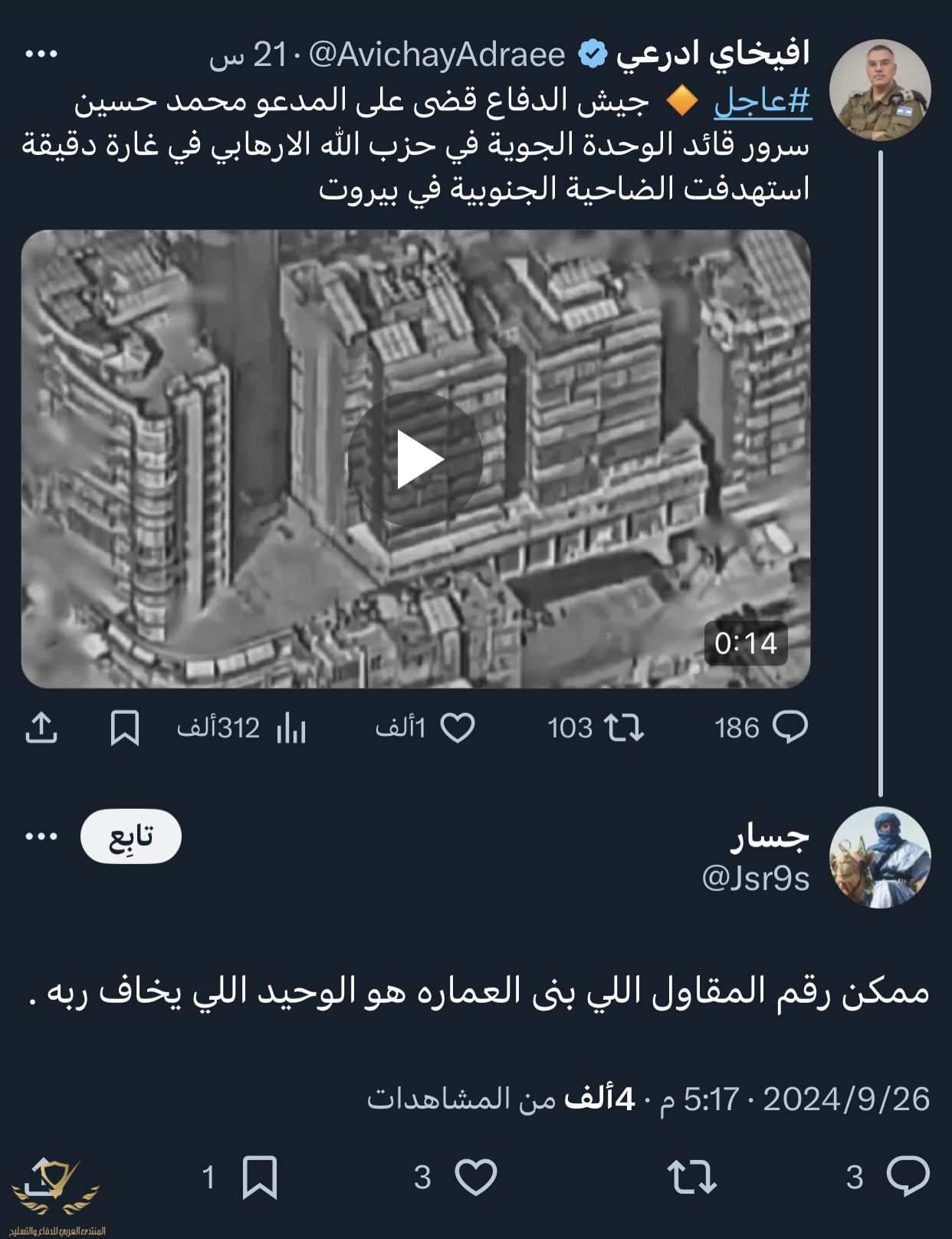View analytics showing 312 ألف views
The width and height of the screenshot is (952, 1239).
click(x=291, y=727)
